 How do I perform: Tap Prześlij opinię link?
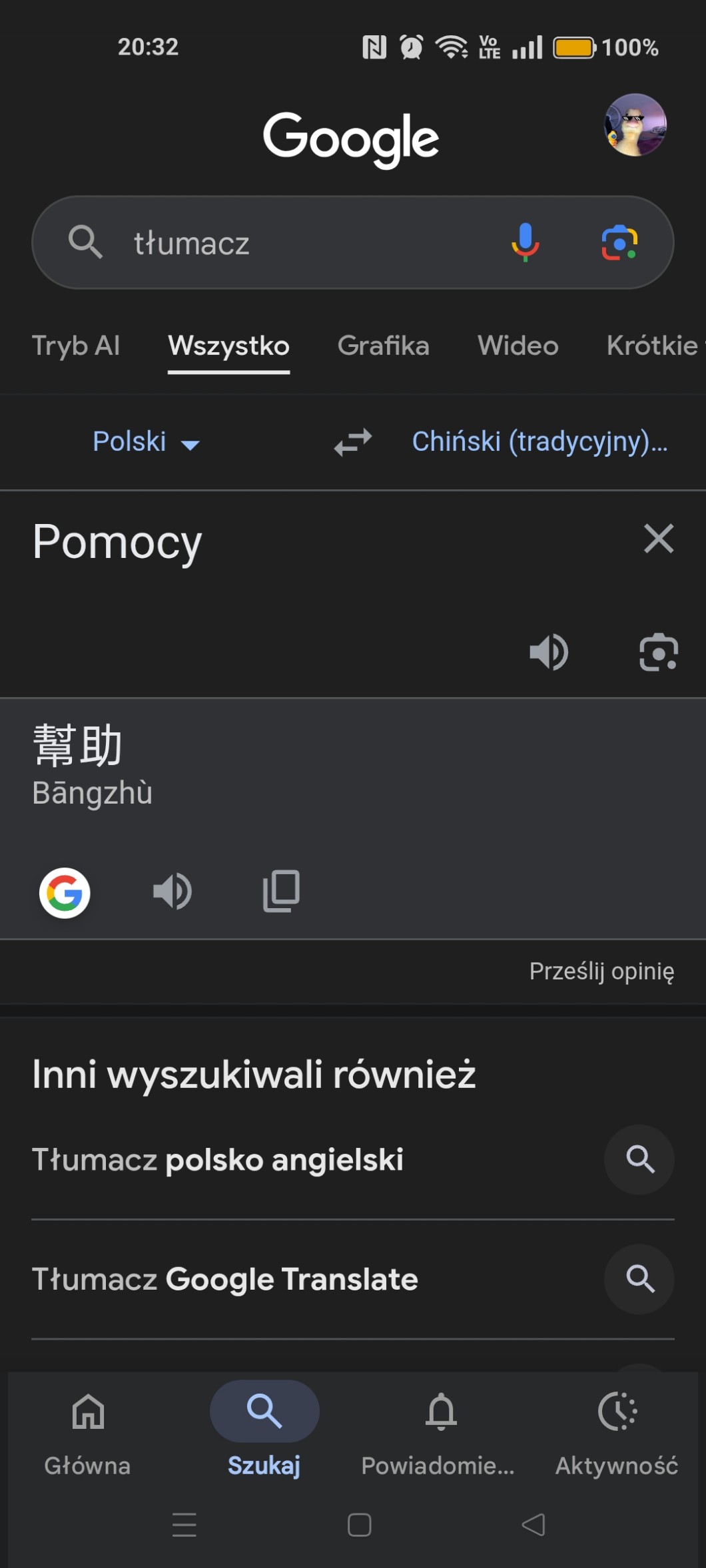click(x=601, y=971)
